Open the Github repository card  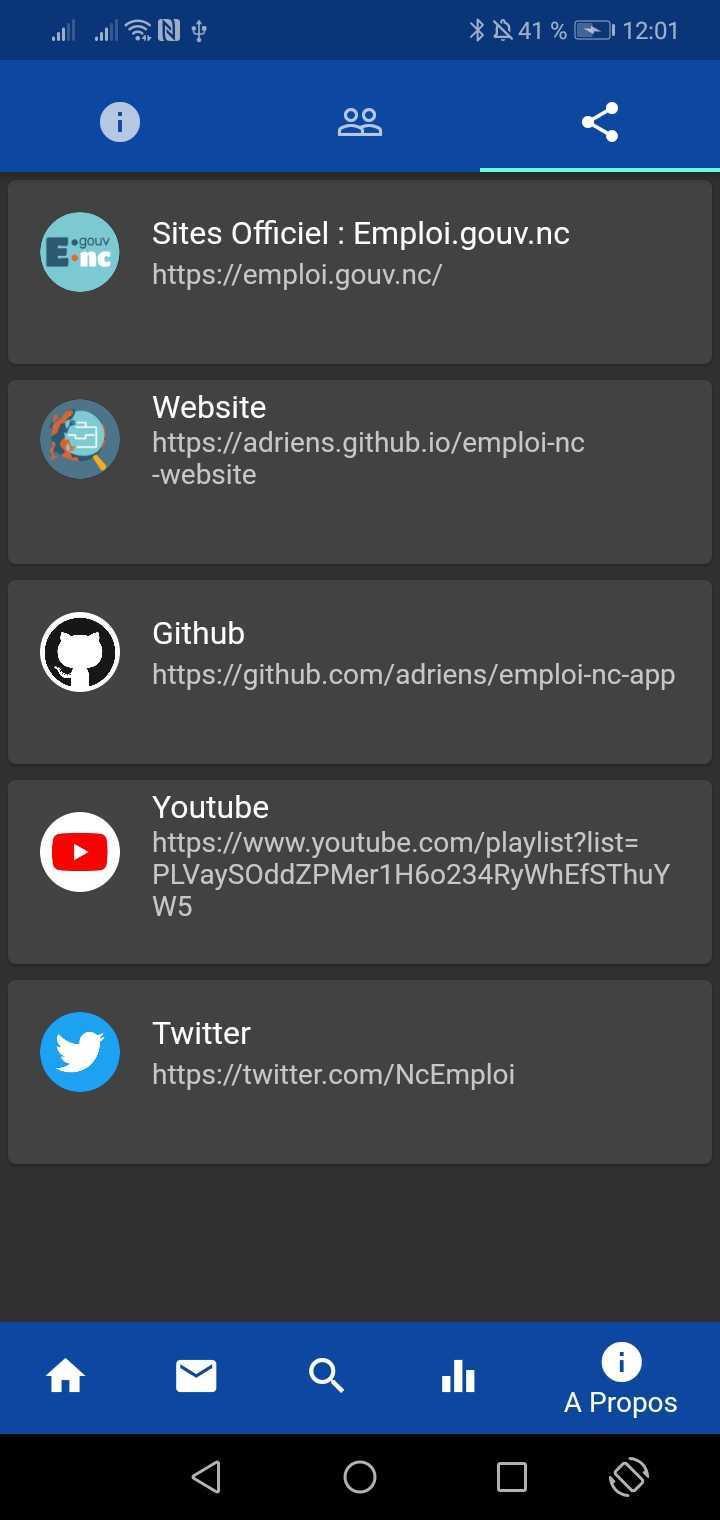360,671
